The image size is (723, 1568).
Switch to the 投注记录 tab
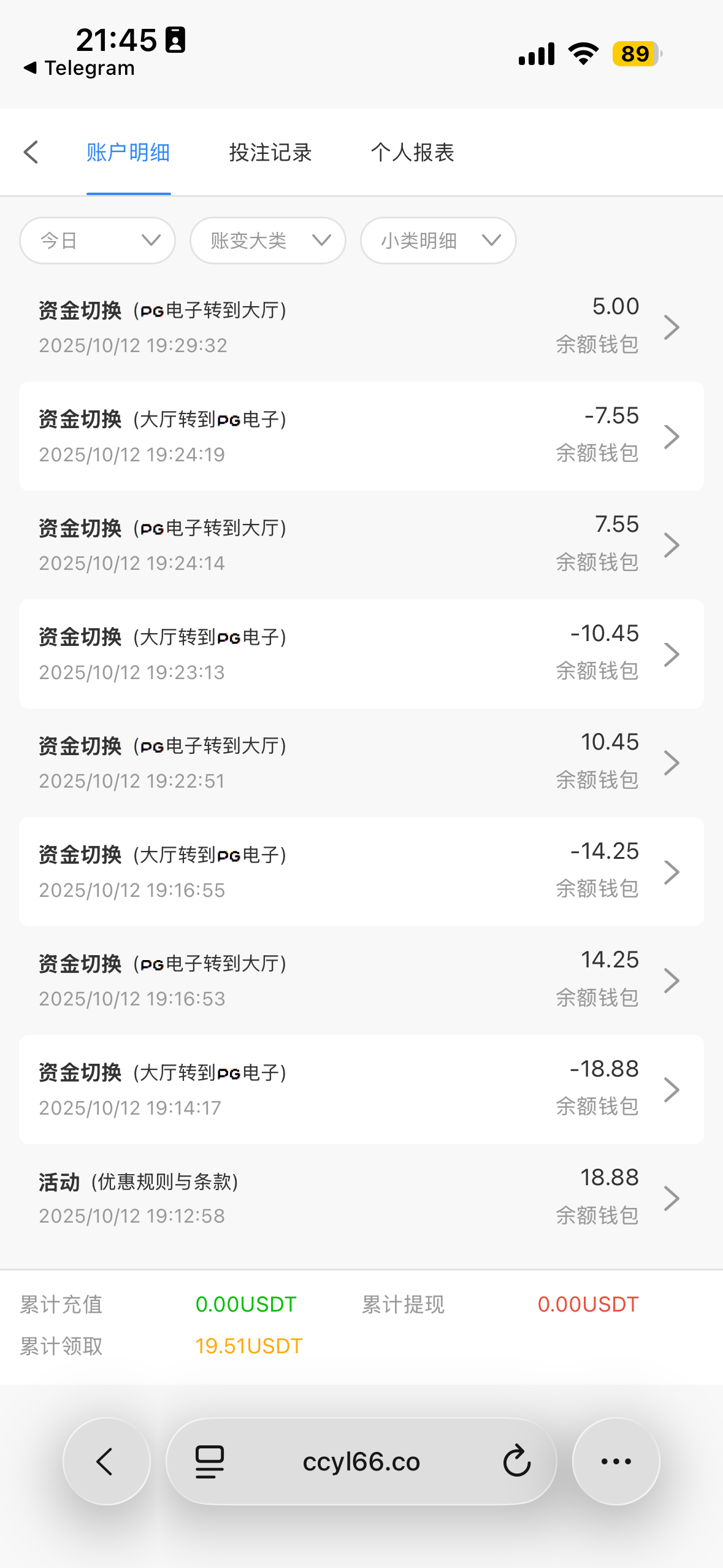click(x=270, y=152)
